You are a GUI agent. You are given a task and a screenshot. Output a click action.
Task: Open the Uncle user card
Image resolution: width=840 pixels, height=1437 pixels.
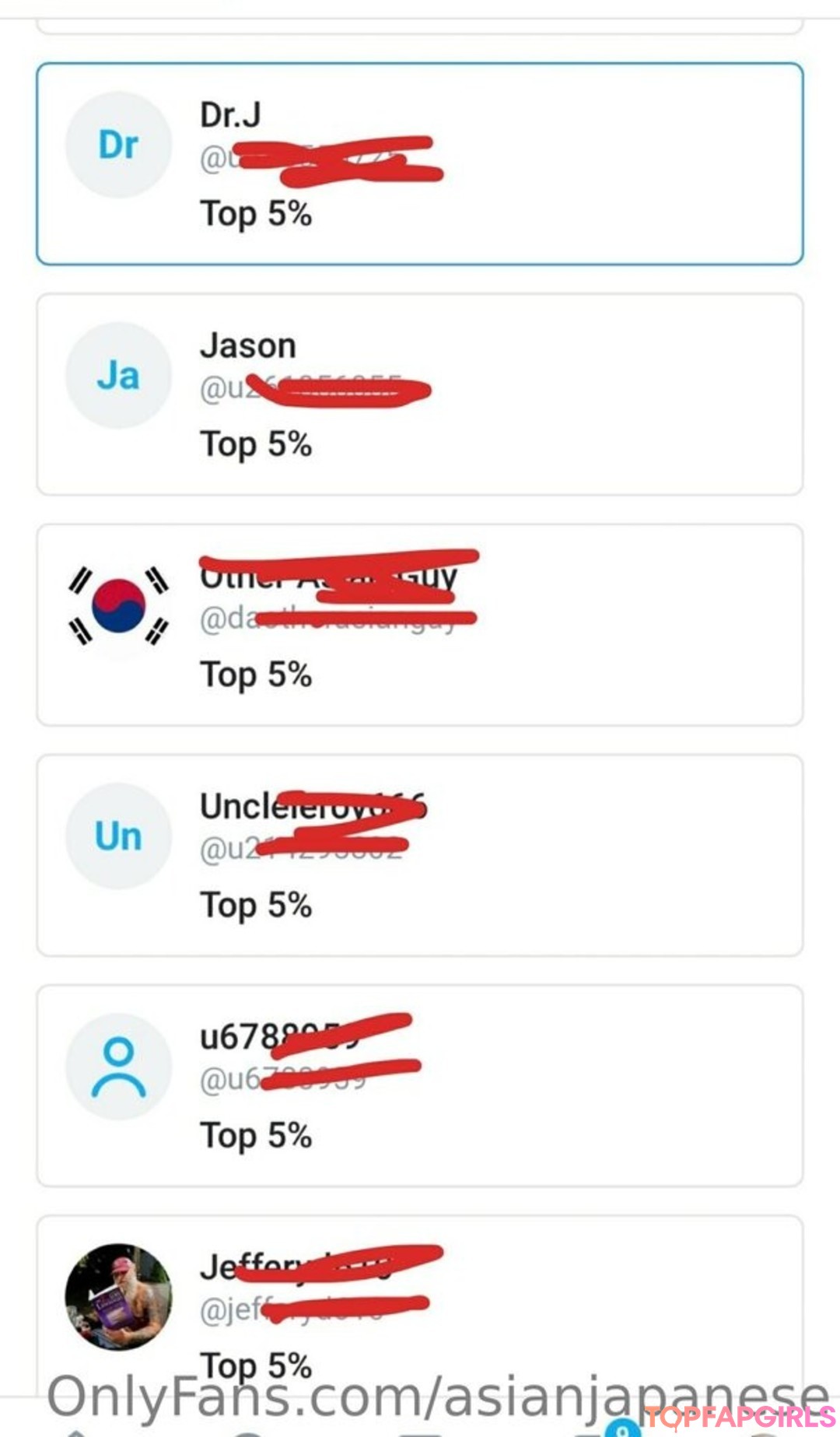click(420, 855)
